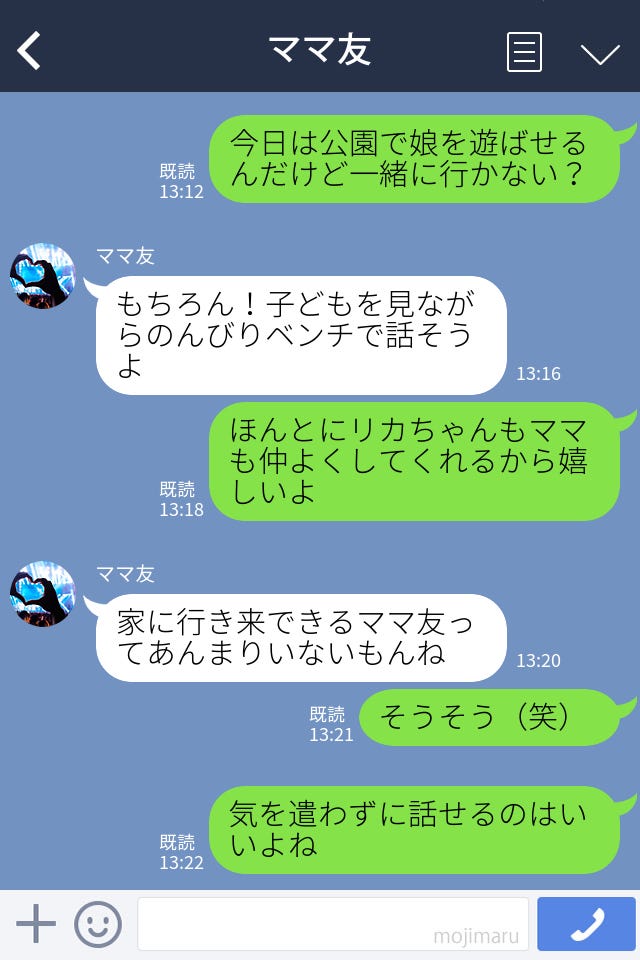
Task: Open the emoji sticker picker
Action: pos(98,924)
